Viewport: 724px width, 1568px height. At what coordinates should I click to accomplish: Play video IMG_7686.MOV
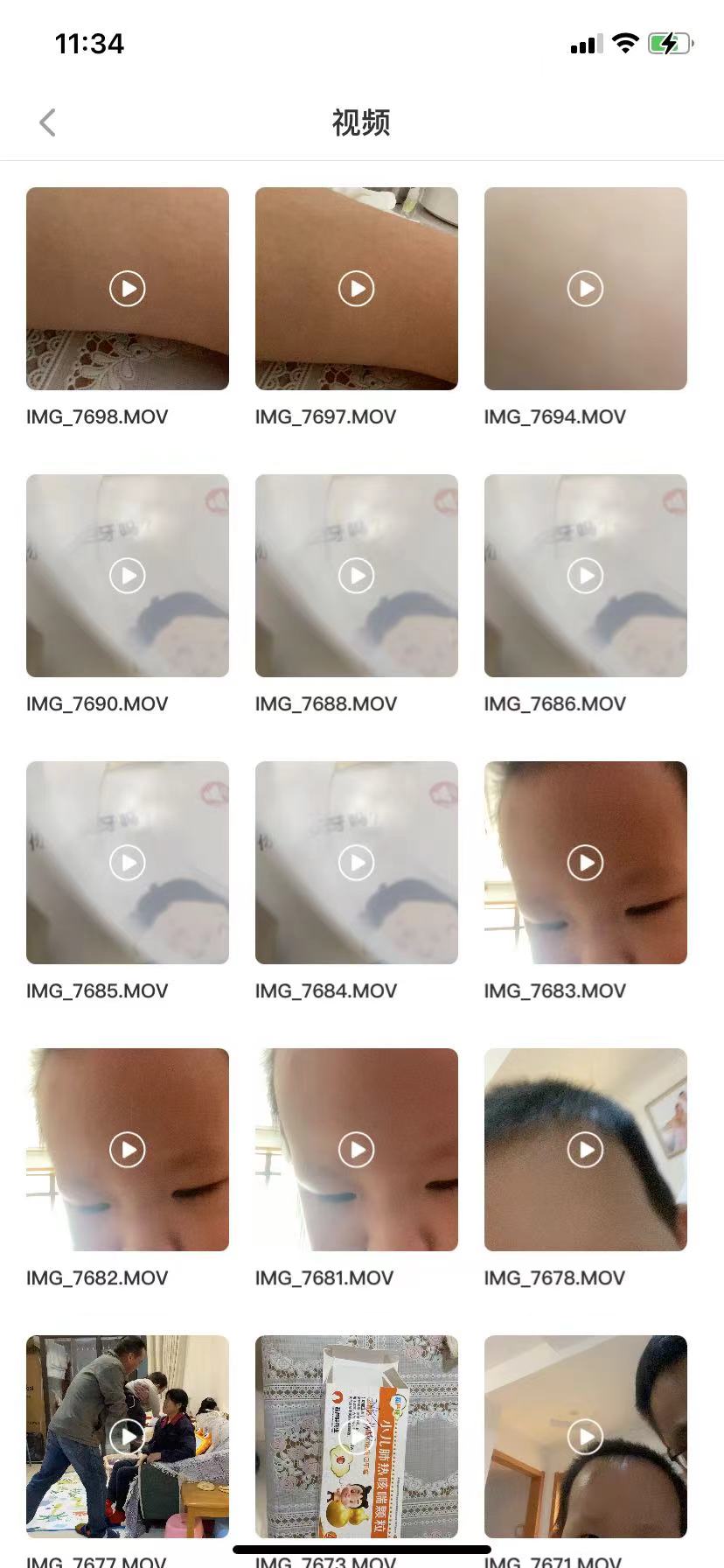click(x=586, y=576)
